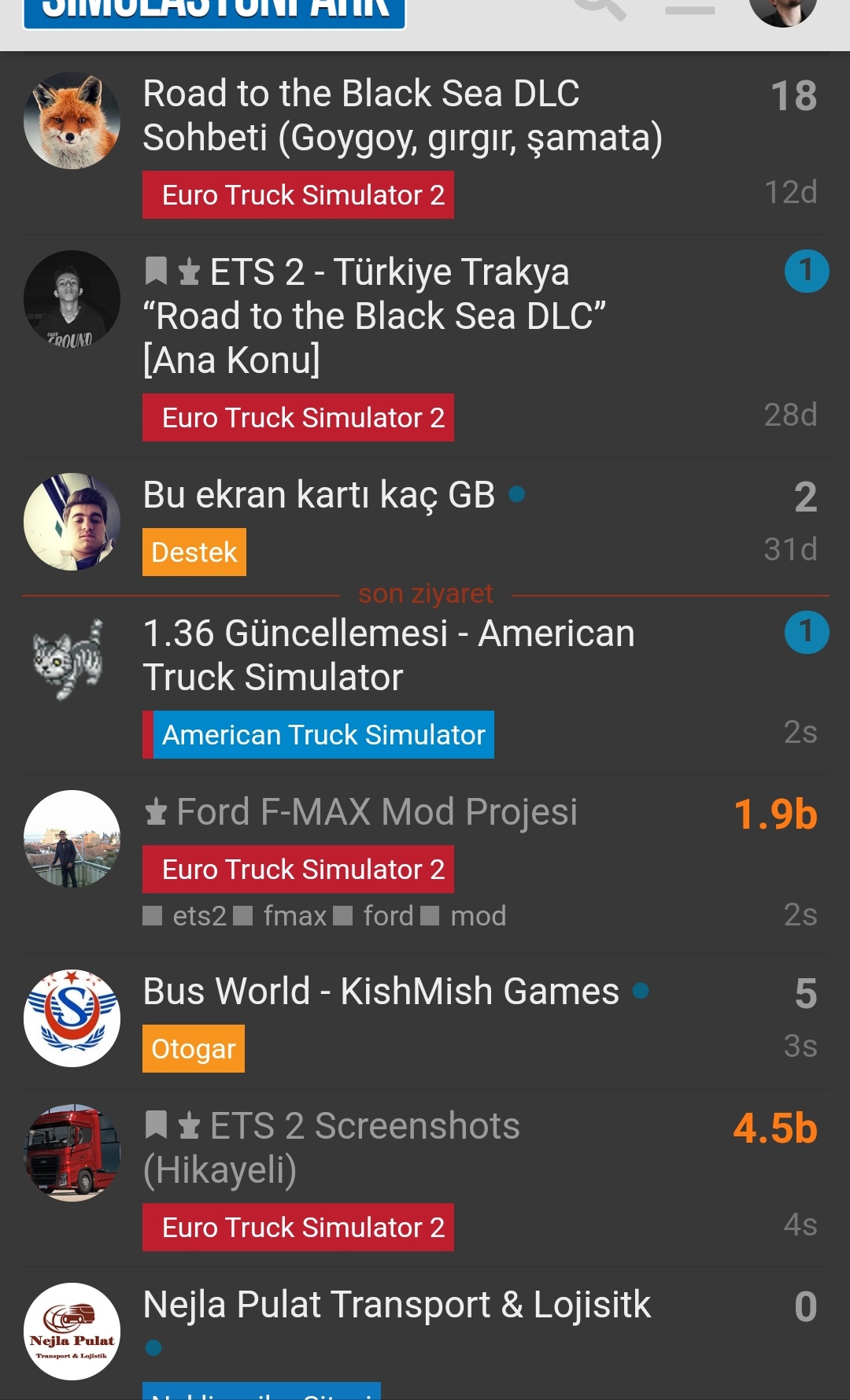View the fox avatar poster's profile

pos(72,120)
